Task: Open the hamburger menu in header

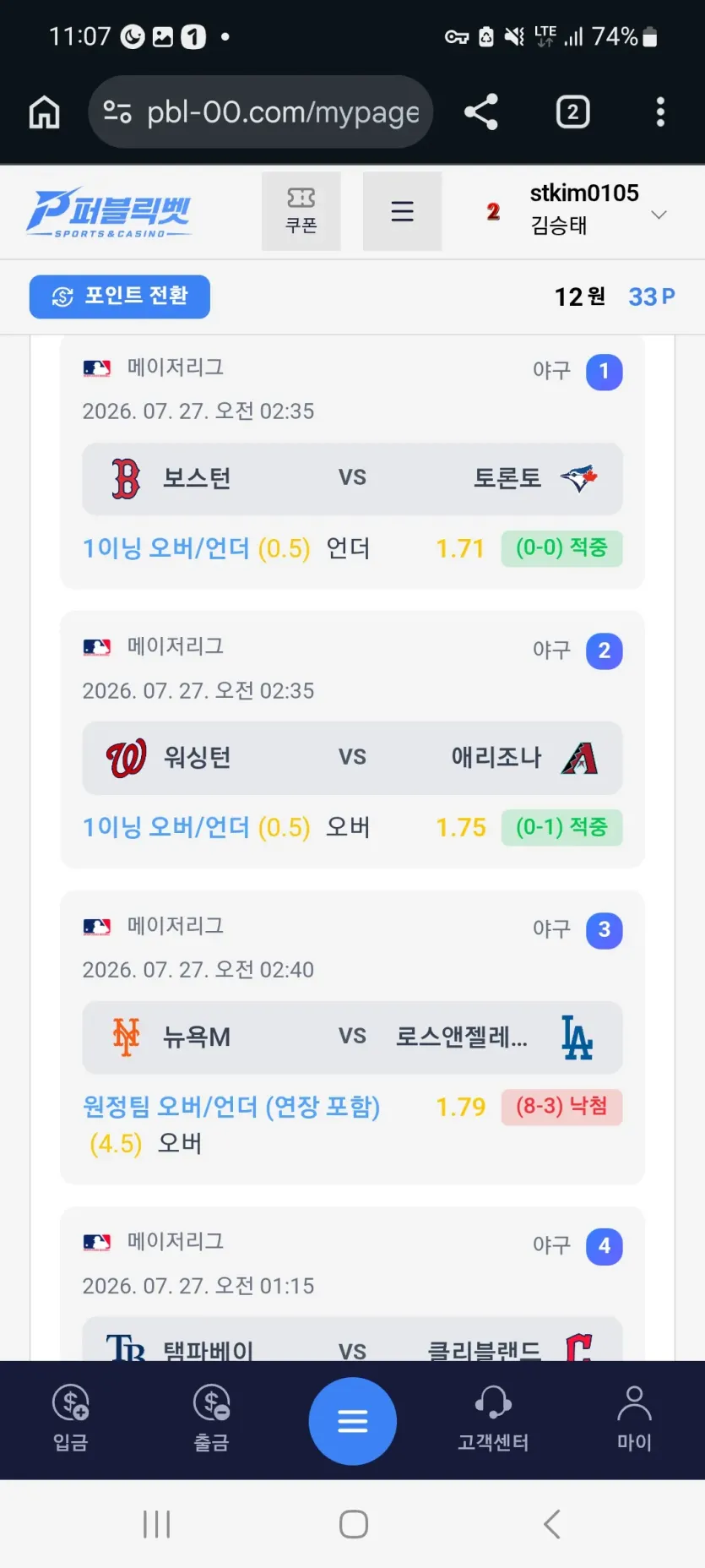Action: [x=403, y=211]
